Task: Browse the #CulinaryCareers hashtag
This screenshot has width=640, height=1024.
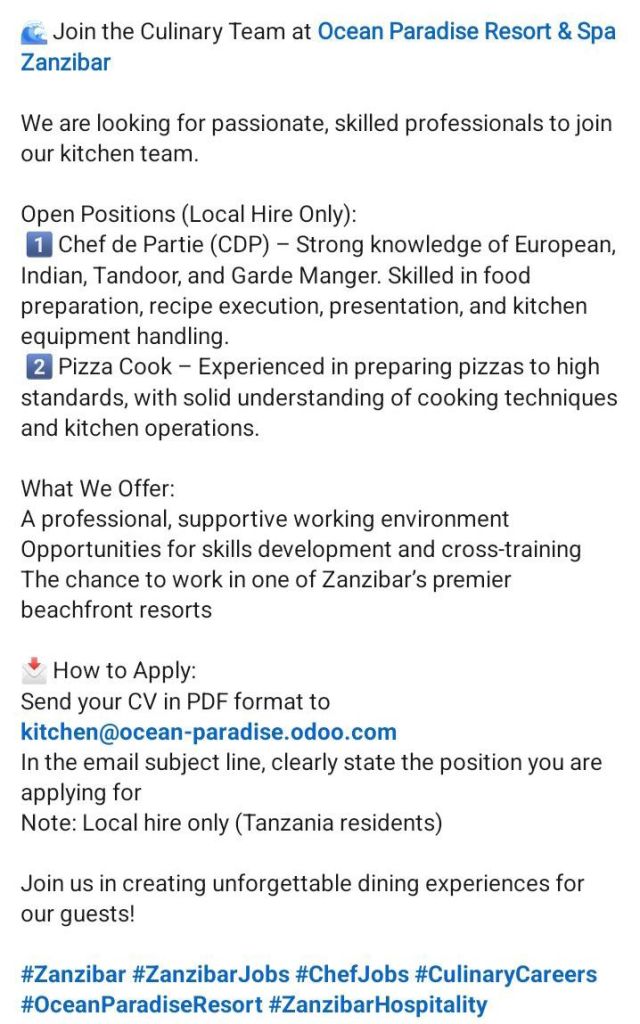Action: (x=505, y=974)
